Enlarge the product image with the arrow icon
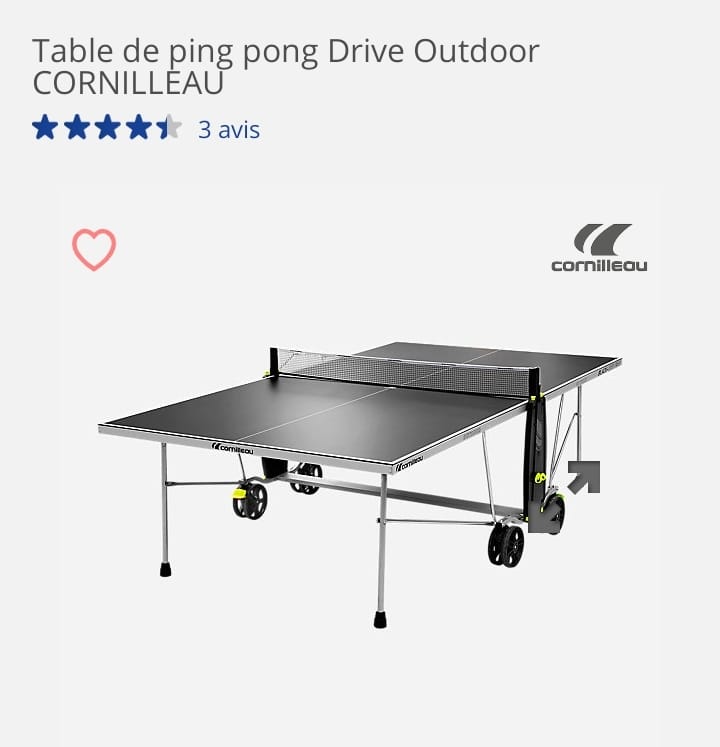Screen dimensions: 720x747 584,477
